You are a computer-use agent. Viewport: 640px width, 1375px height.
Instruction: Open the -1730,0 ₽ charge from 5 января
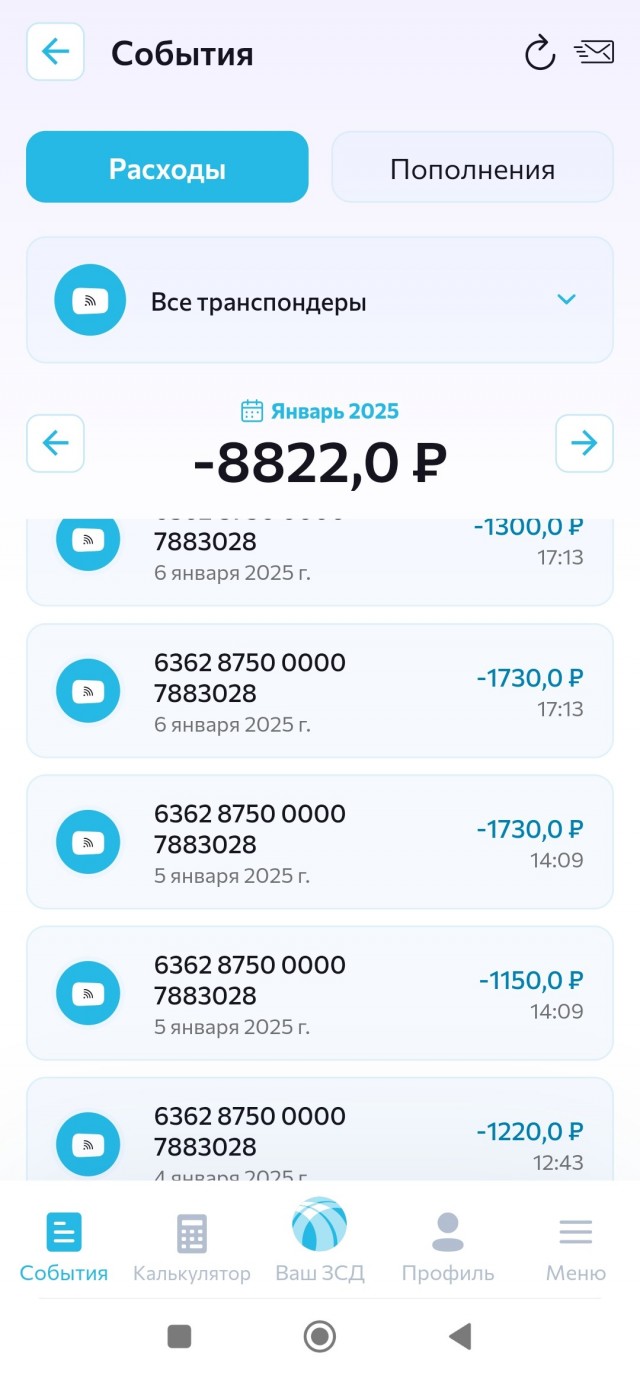pos(319,843)
